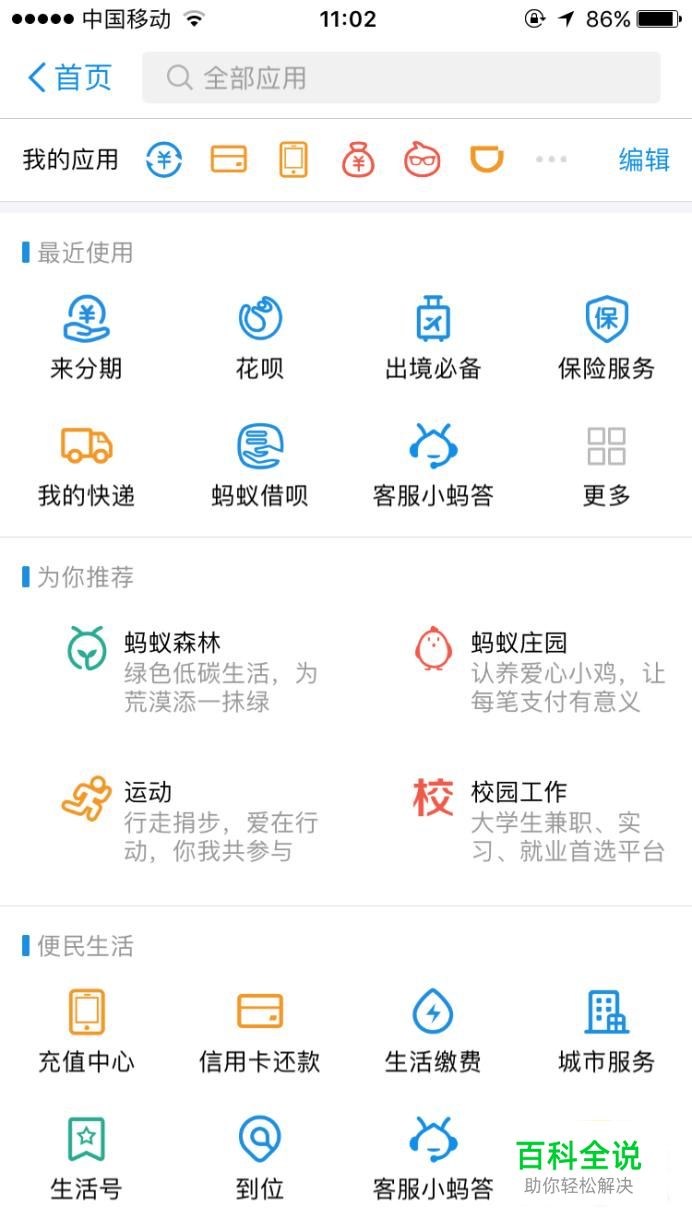Open the 校园工作 recommendation

point(539,821)
